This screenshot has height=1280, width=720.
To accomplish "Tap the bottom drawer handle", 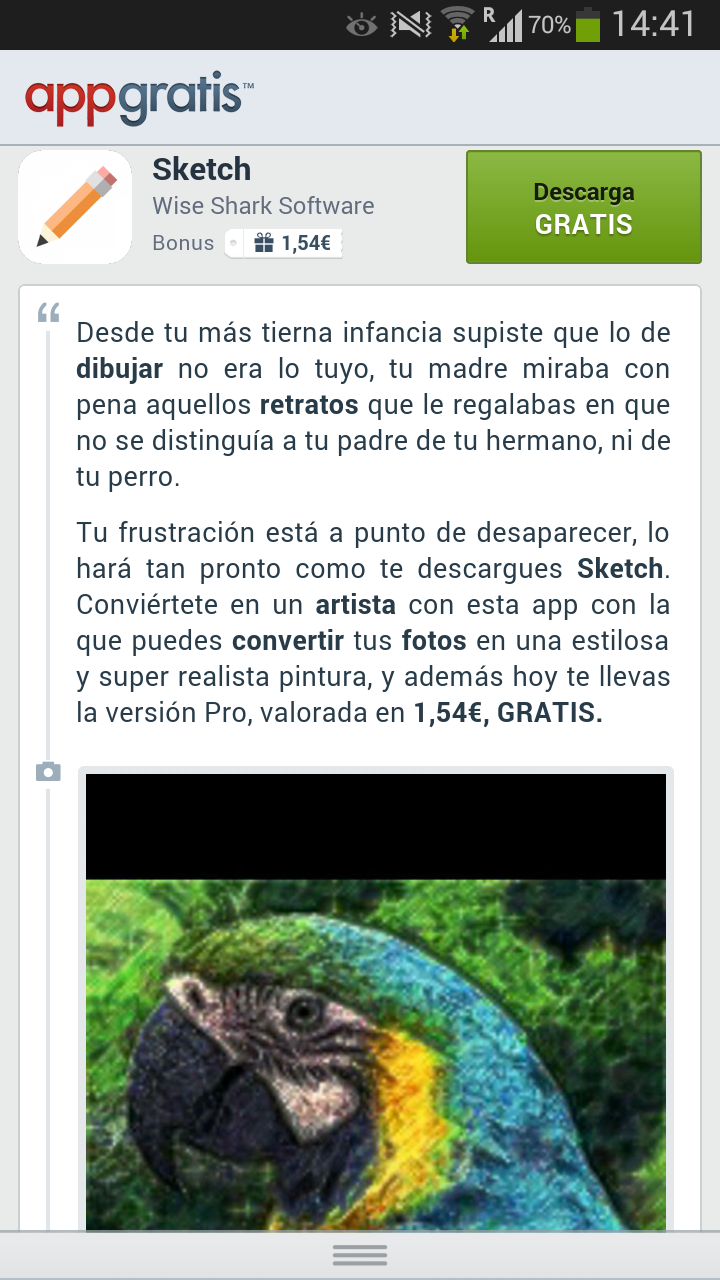I will (x=360, y=1255).
